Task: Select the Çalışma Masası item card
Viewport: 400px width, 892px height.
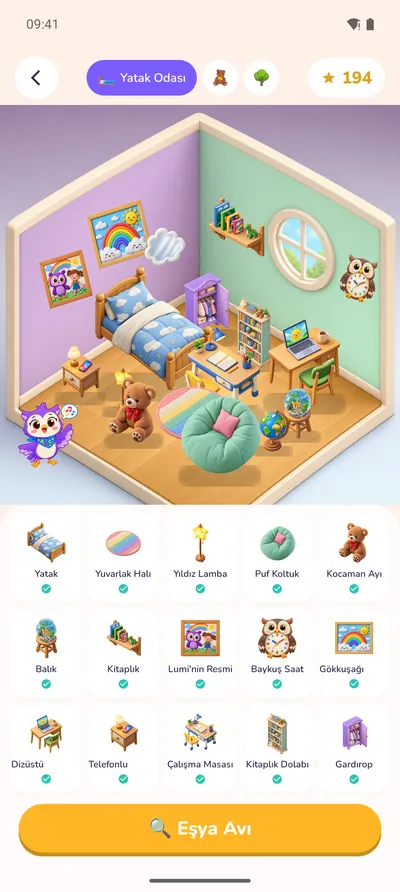Action: [x=200, y=749]
